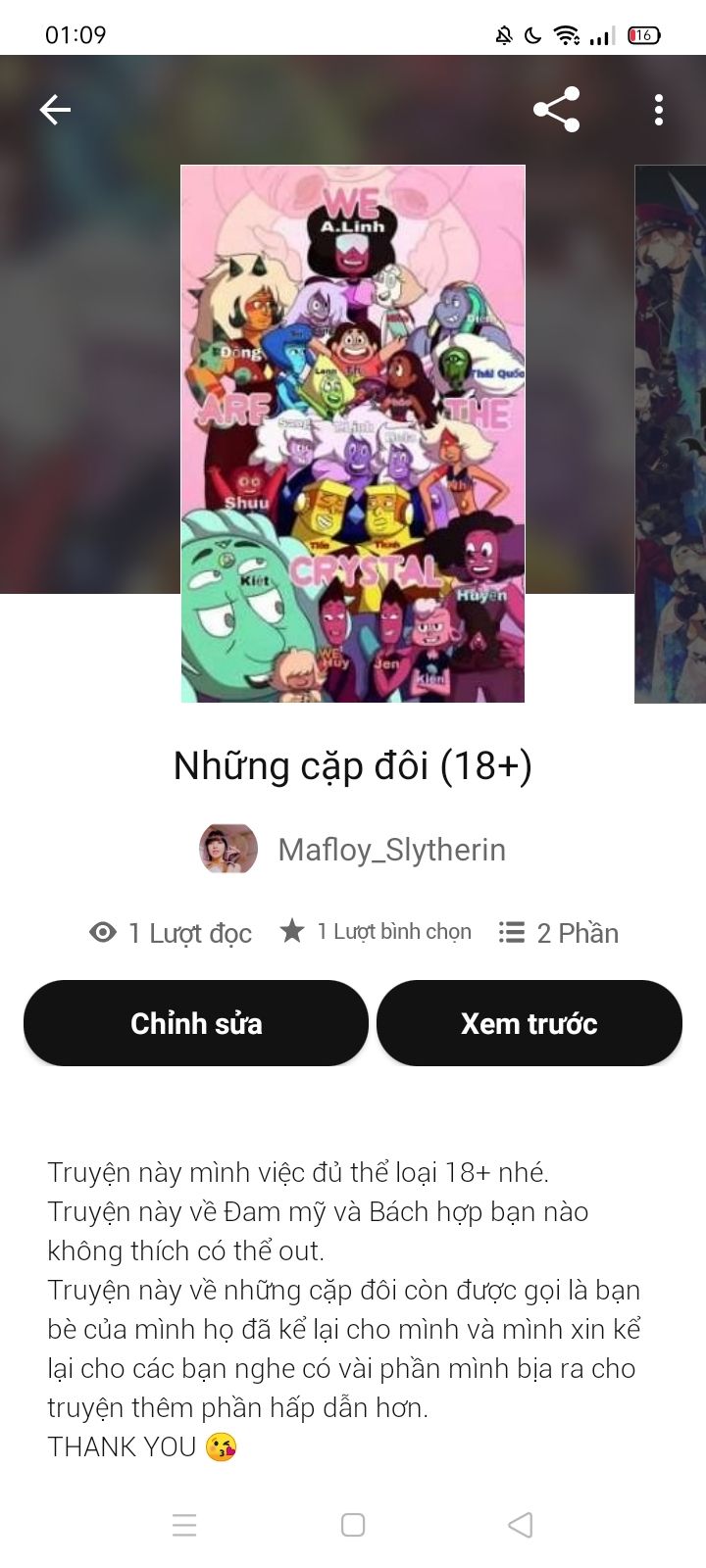The image size is (706, 1568).
Task: Select the next story cover on the right
Action: pyautogui.click(x=671, y=433)
